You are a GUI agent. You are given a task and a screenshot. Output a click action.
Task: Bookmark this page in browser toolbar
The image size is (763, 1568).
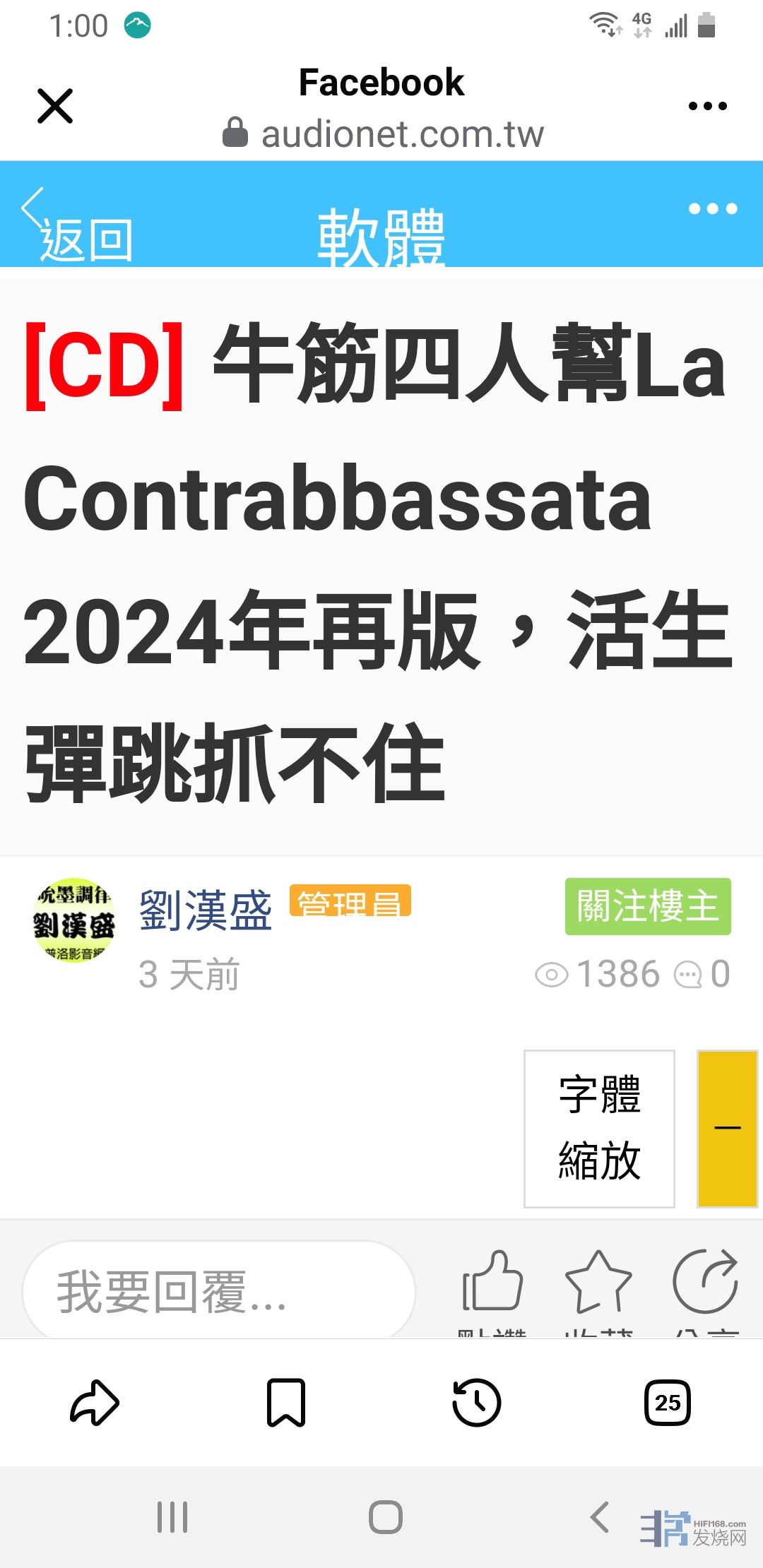[x=285, y=1402]
